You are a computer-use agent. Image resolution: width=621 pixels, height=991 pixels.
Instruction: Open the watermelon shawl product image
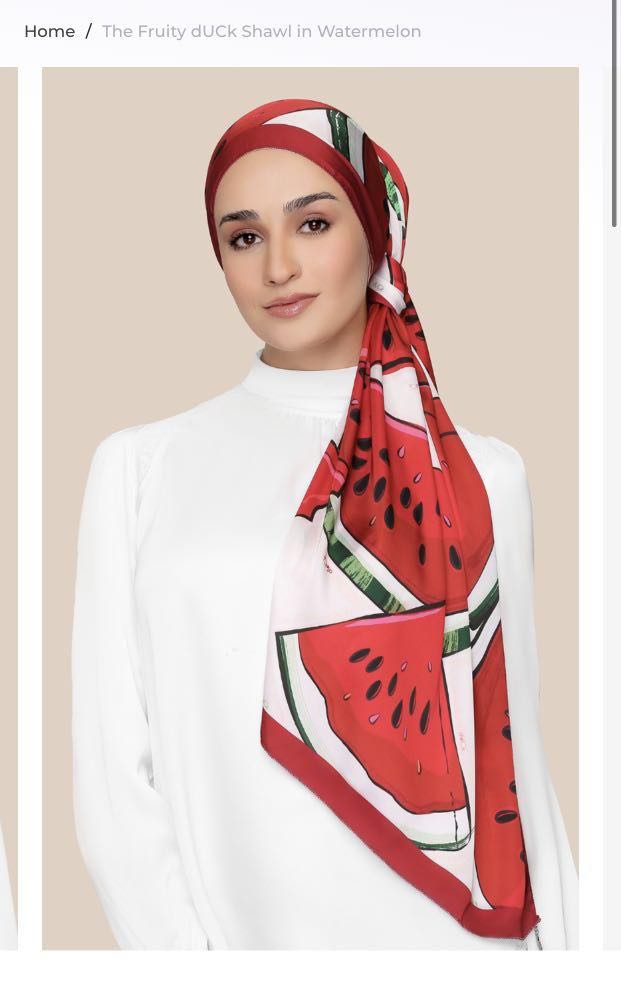click(x=310, y=508)
